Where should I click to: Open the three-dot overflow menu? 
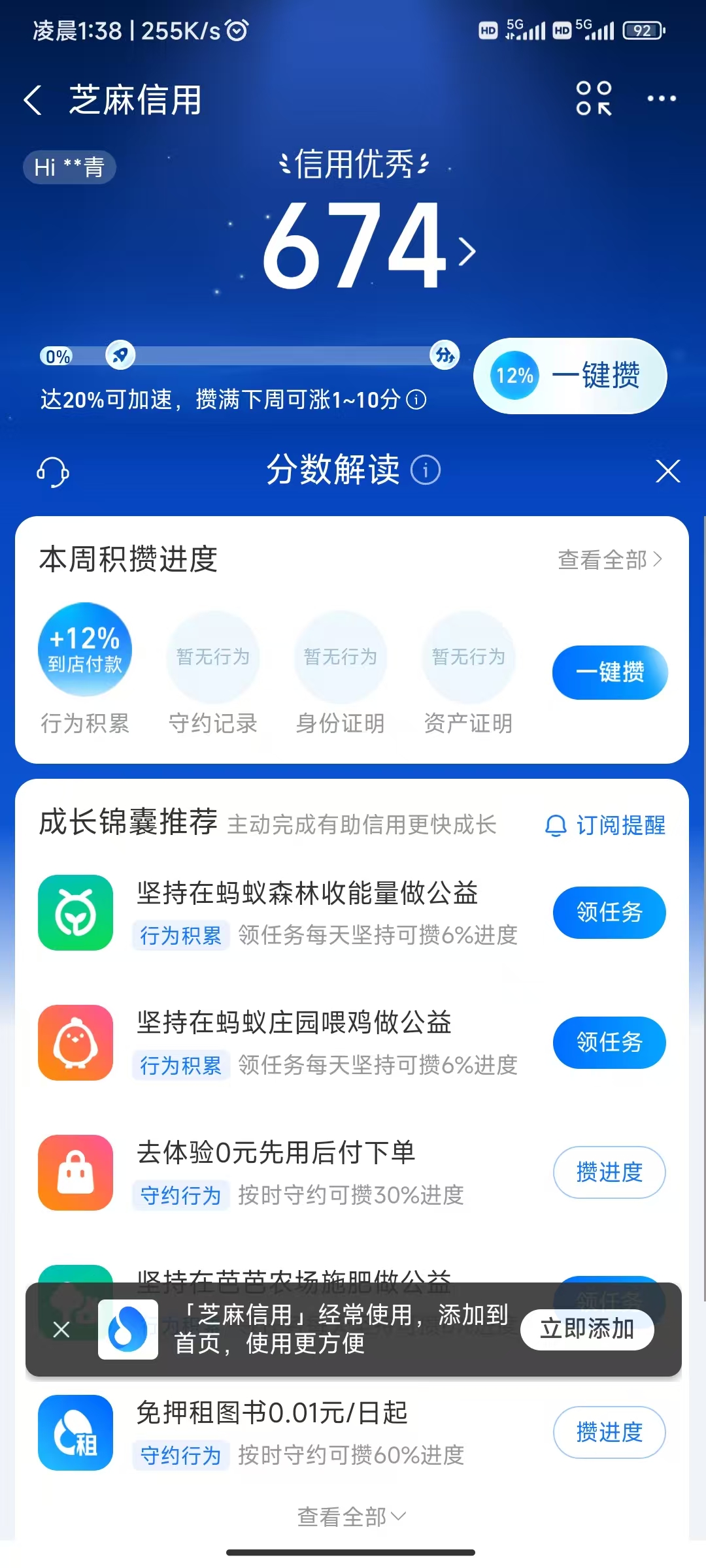pyautogui.click(x=661, y=99)
